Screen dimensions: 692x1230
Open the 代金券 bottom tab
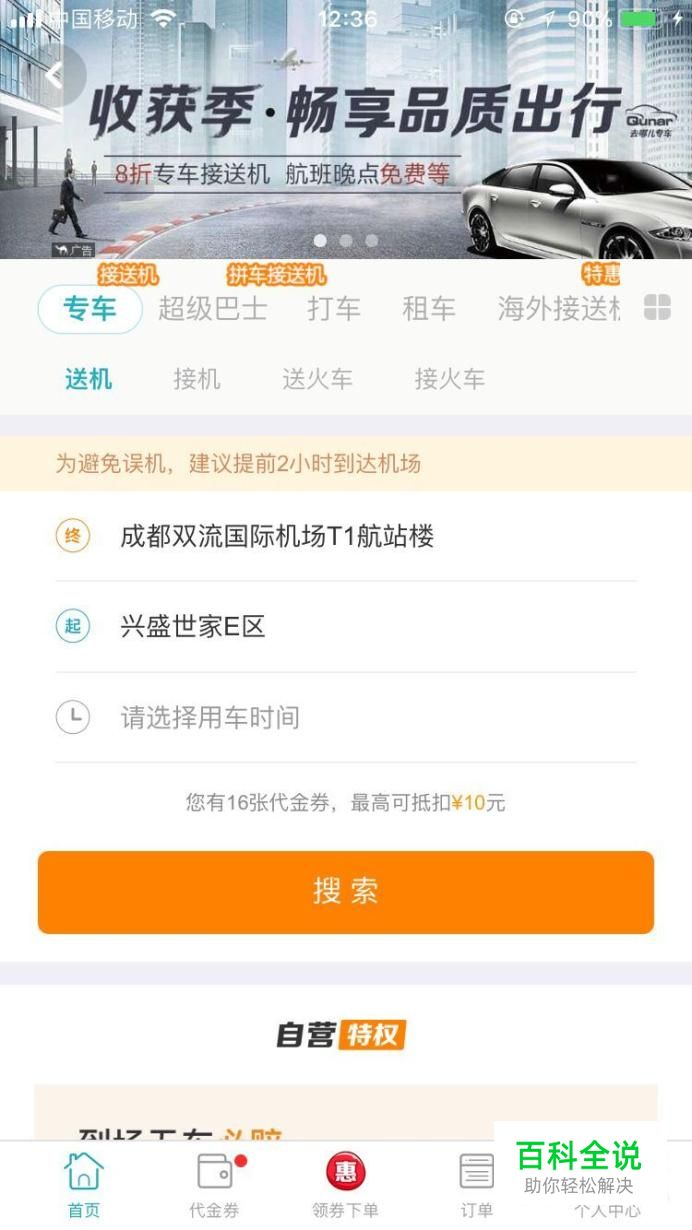click(x=215, y=1185)
